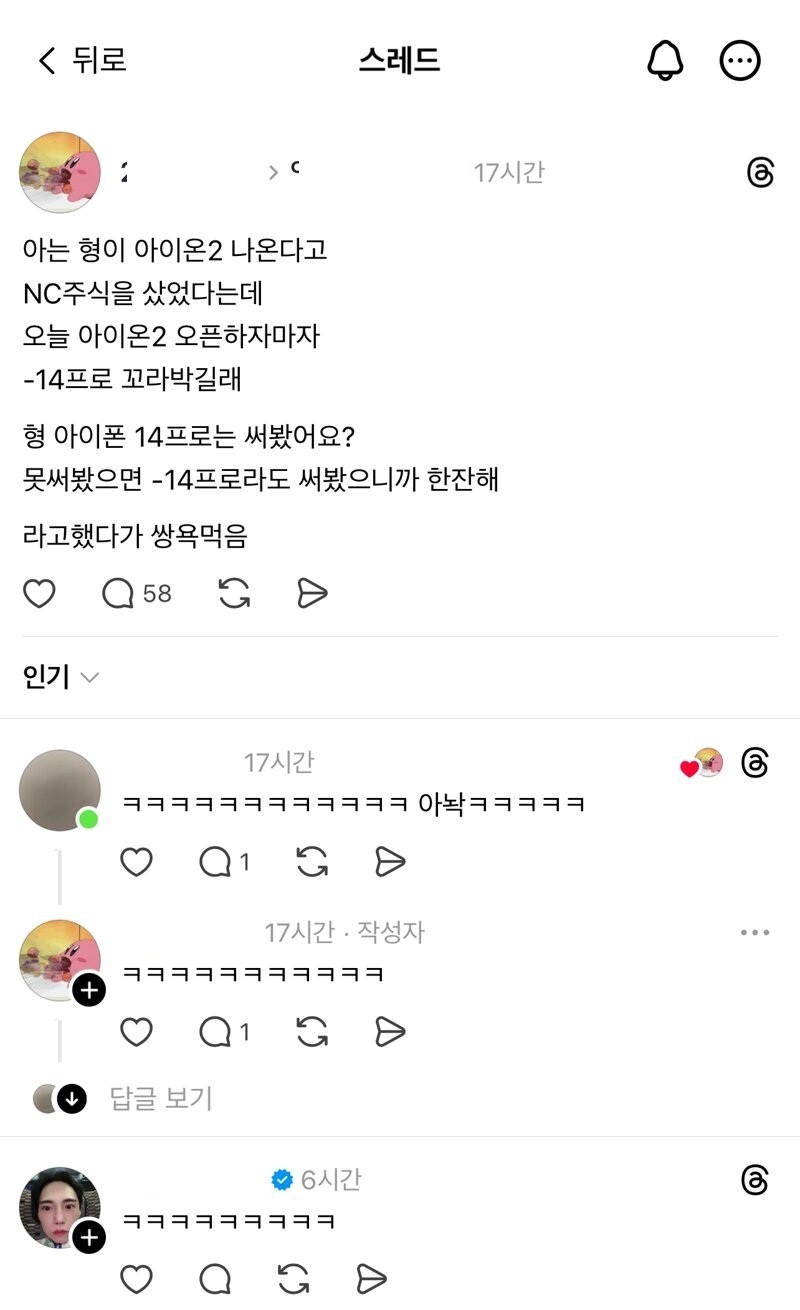Expand the 인기 sort dropdown
The height and width of the screenshot is (1310, 800).
tap(62, 678)
